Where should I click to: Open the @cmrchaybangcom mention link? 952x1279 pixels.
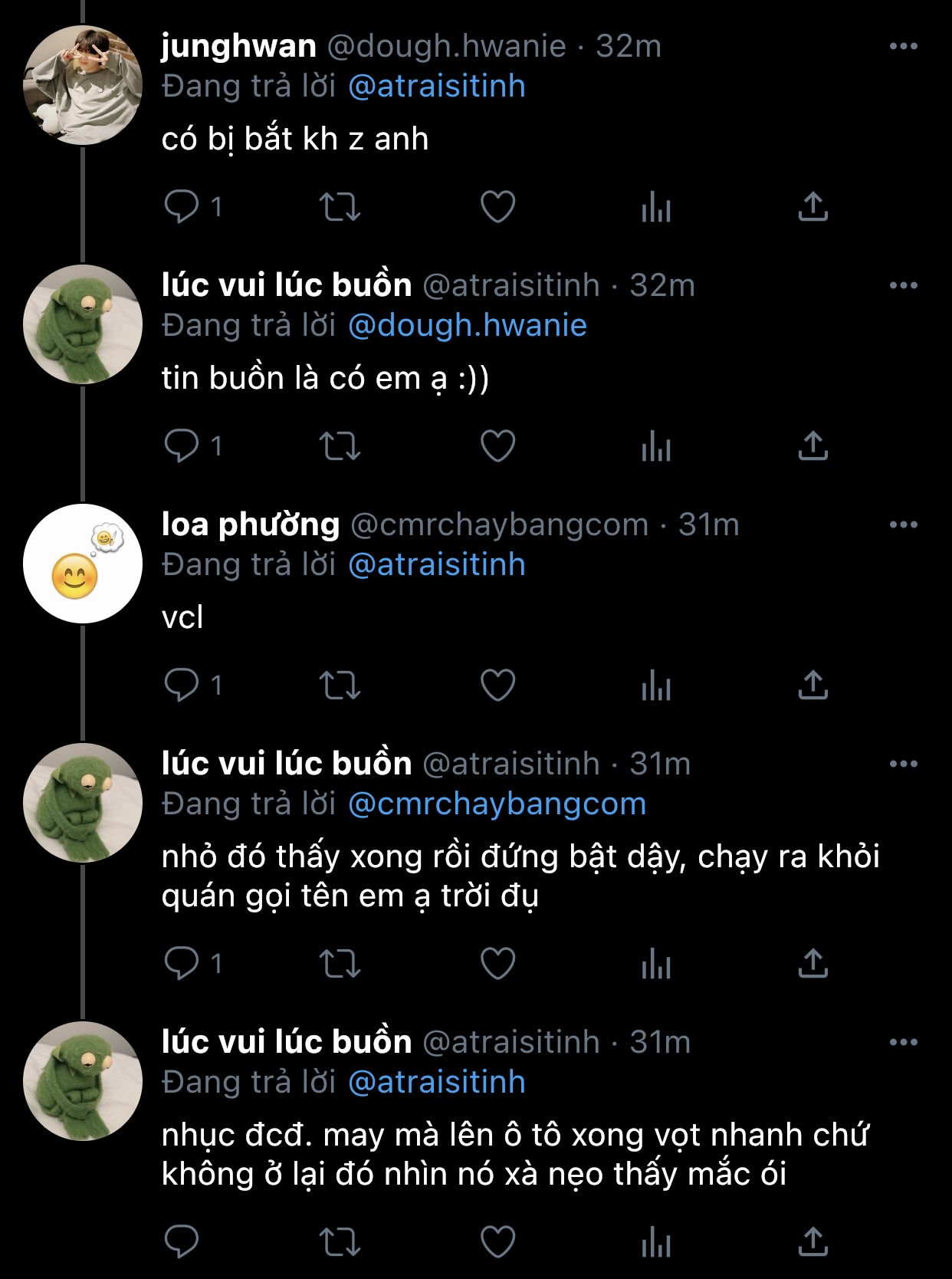(497, 804)
